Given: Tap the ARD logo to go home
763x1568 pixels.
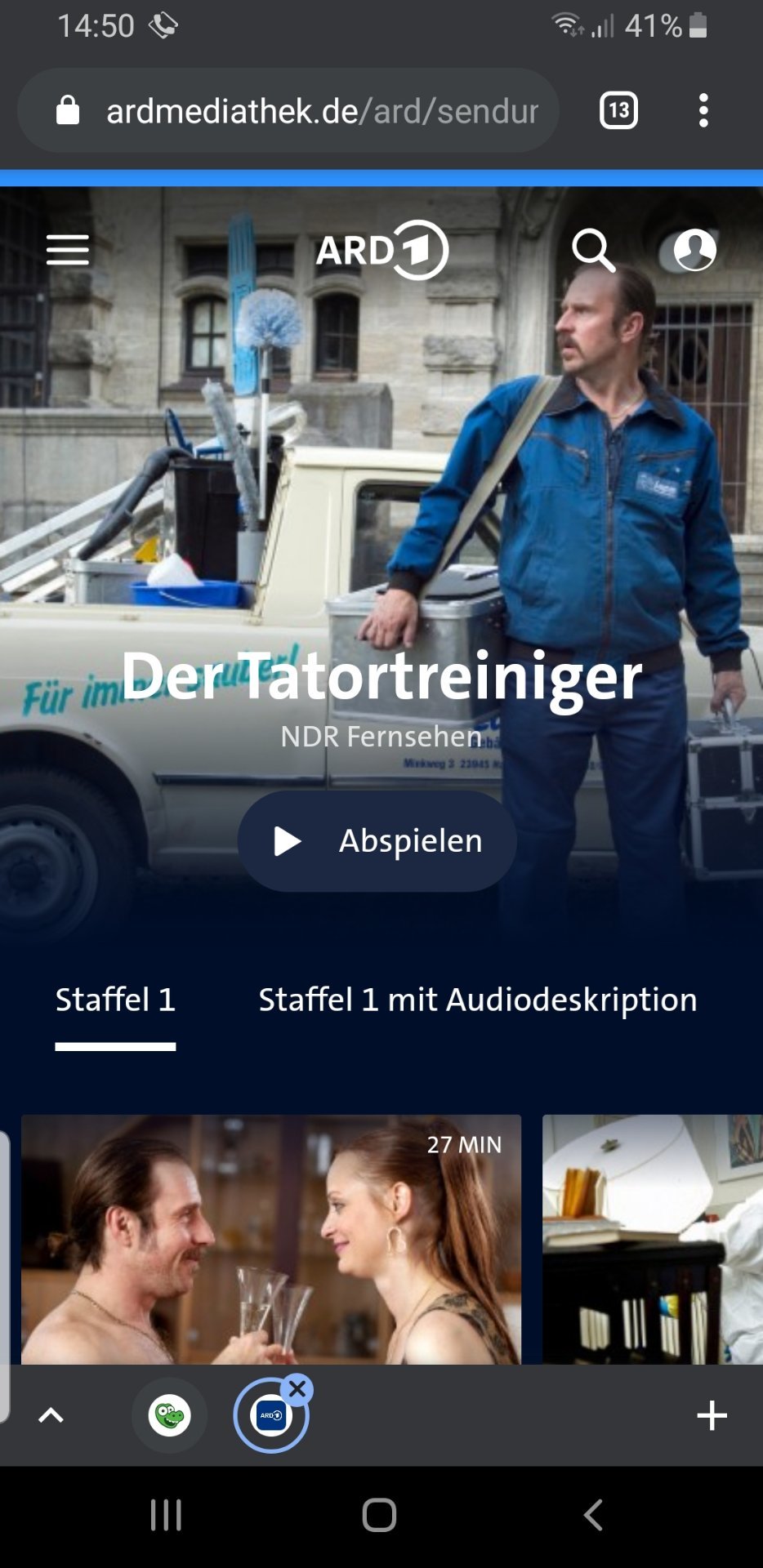Looking at the screenshot, I should [381, 250].
